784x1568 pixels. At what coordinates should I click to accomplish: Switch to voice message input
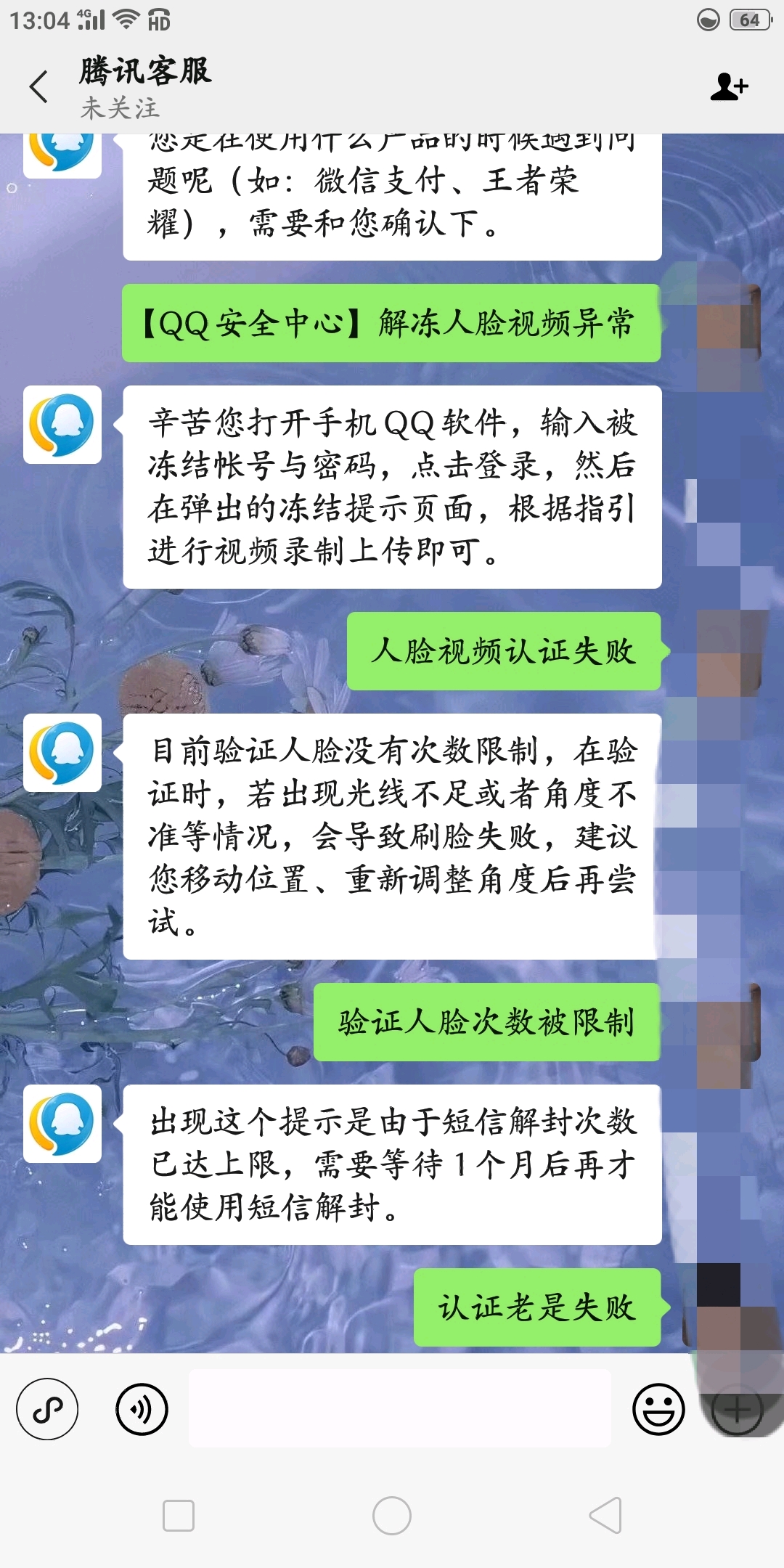[142, 1409]
